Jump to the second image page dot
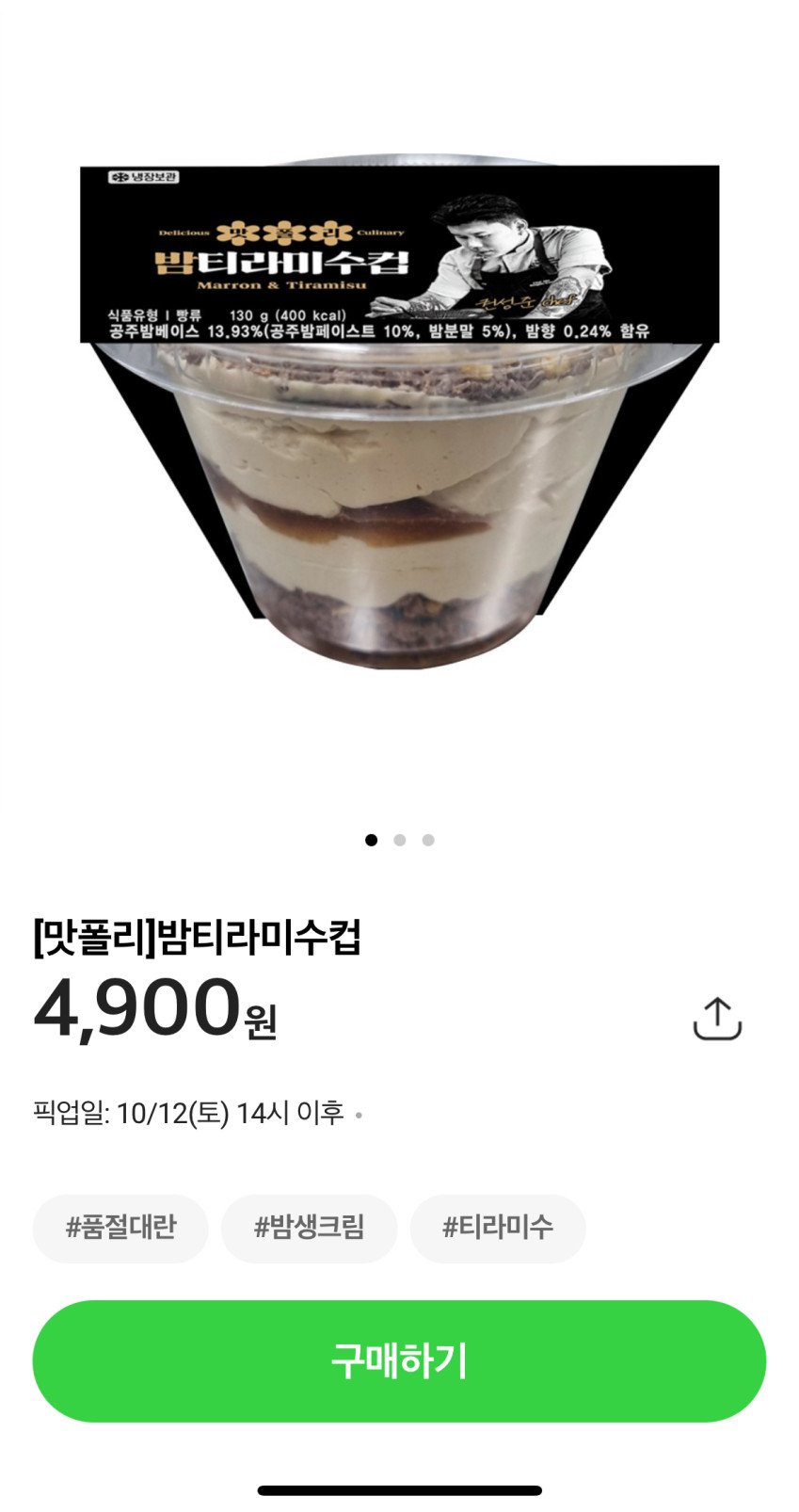The width and height of the screenshot is (799, 1512). coord(400,840)
